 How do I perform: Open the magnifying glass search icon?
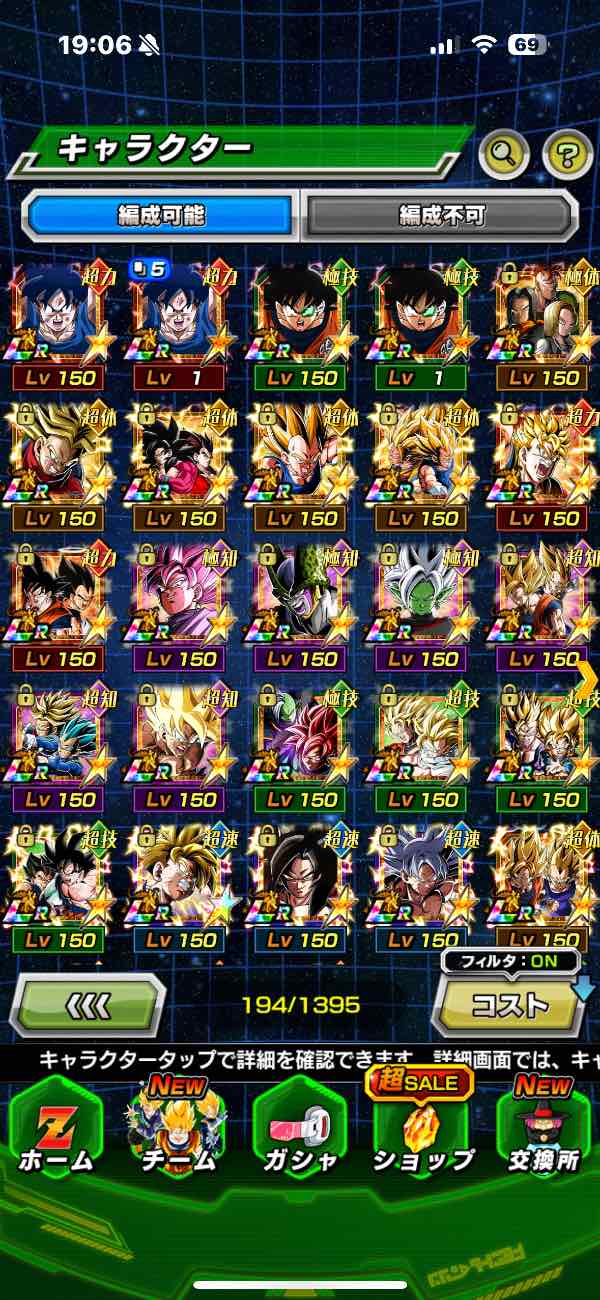tap(504, 154)
